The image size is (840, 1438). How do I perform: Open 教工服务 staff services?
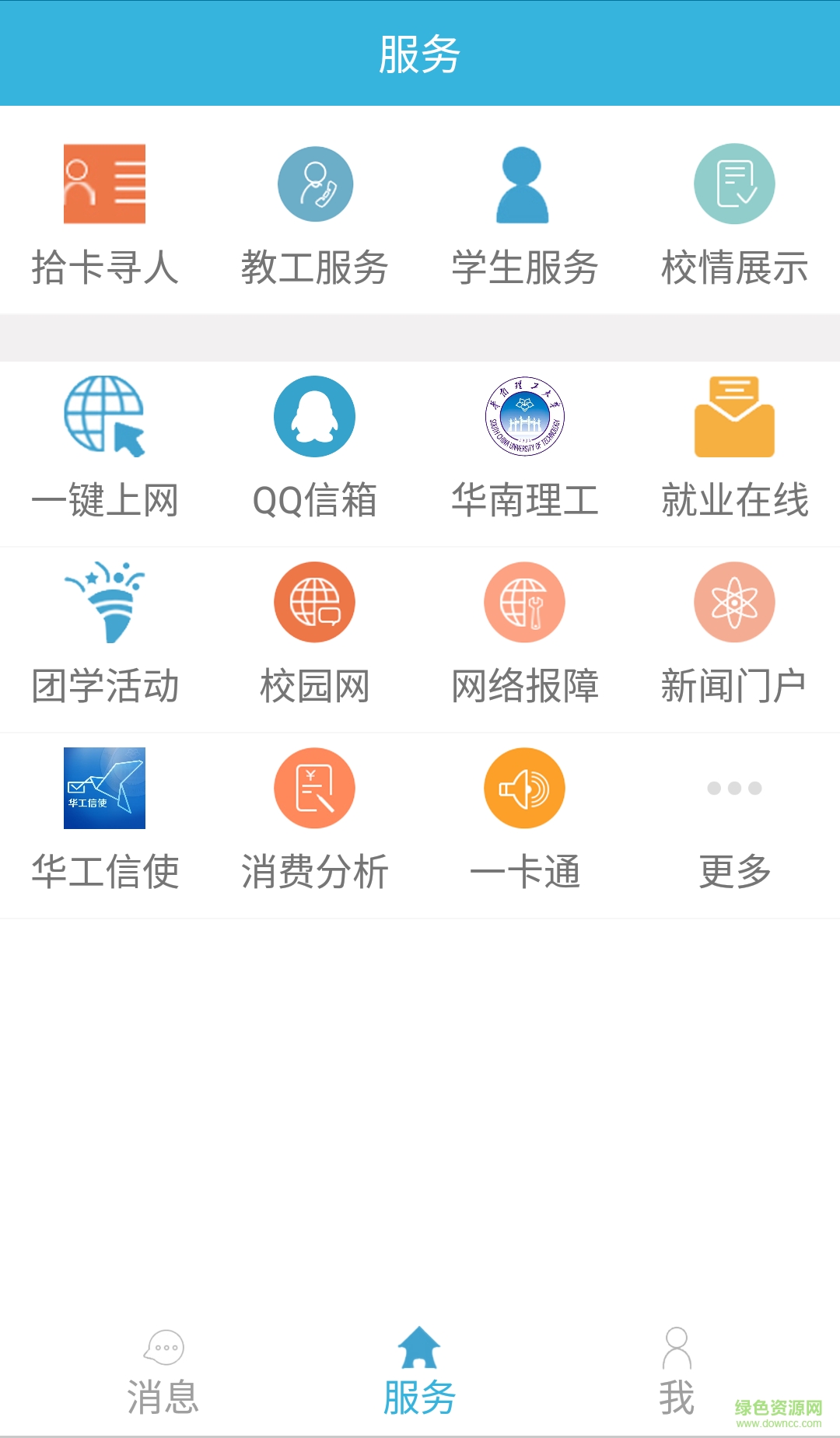315,218
